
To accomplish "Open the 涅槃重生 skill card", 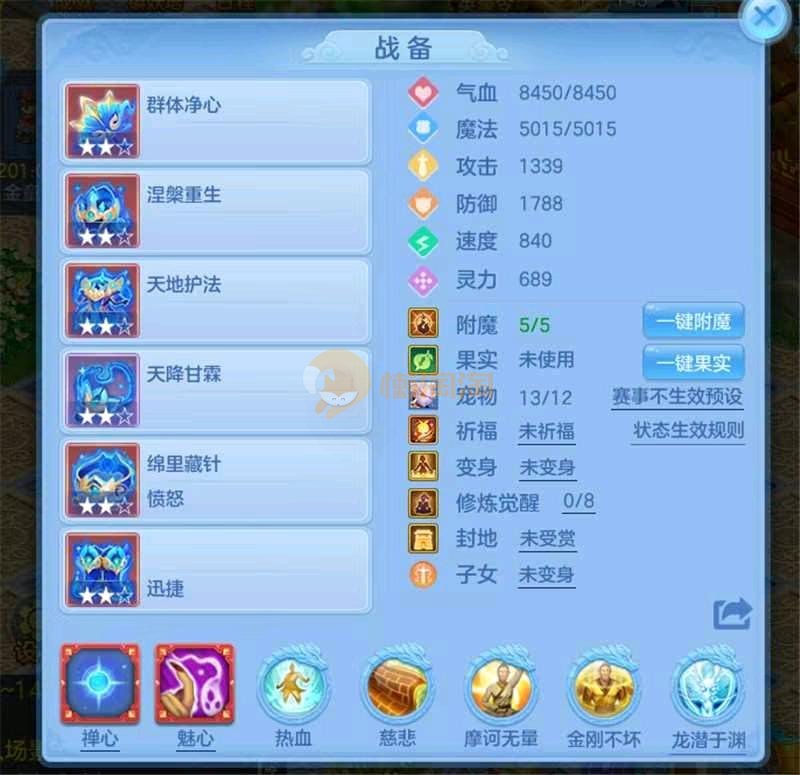I will pos(215,211).
